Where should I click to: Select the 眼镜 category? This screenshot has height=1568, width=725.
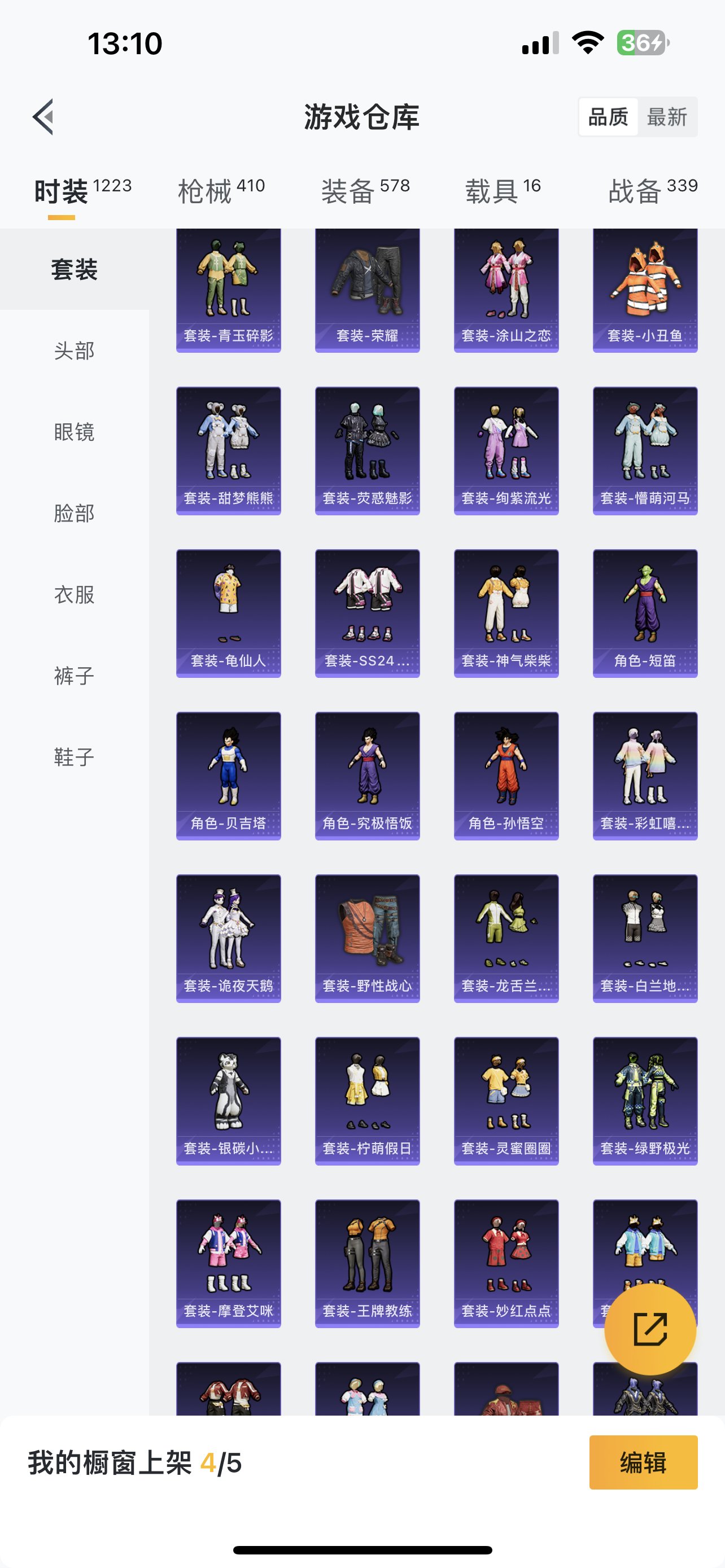point(75,432)
